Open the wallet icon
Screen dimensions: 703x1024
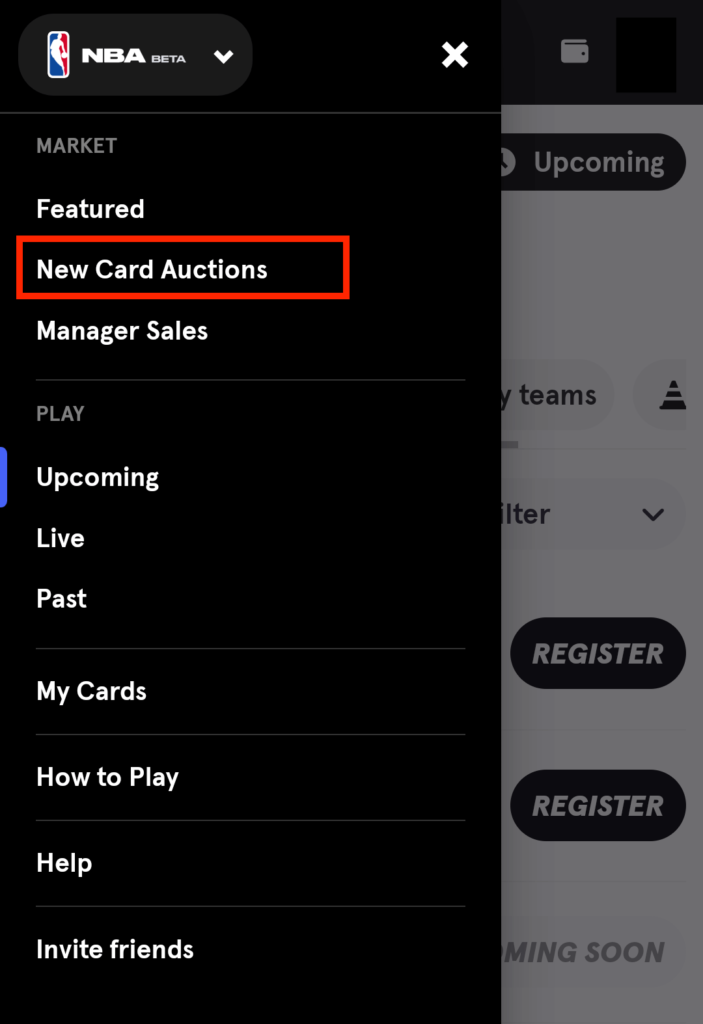click(575, 52)
